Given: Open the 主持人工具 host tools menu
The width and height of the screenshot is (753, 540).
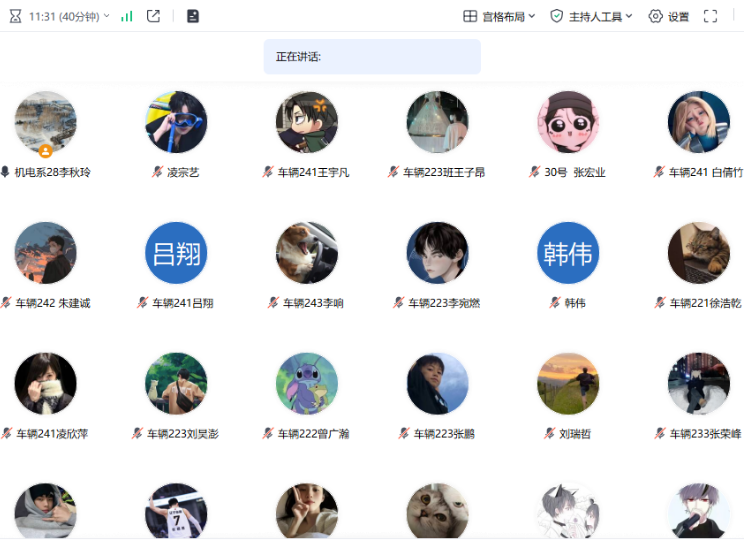Looking at the screenshot, I should (591, 16).
